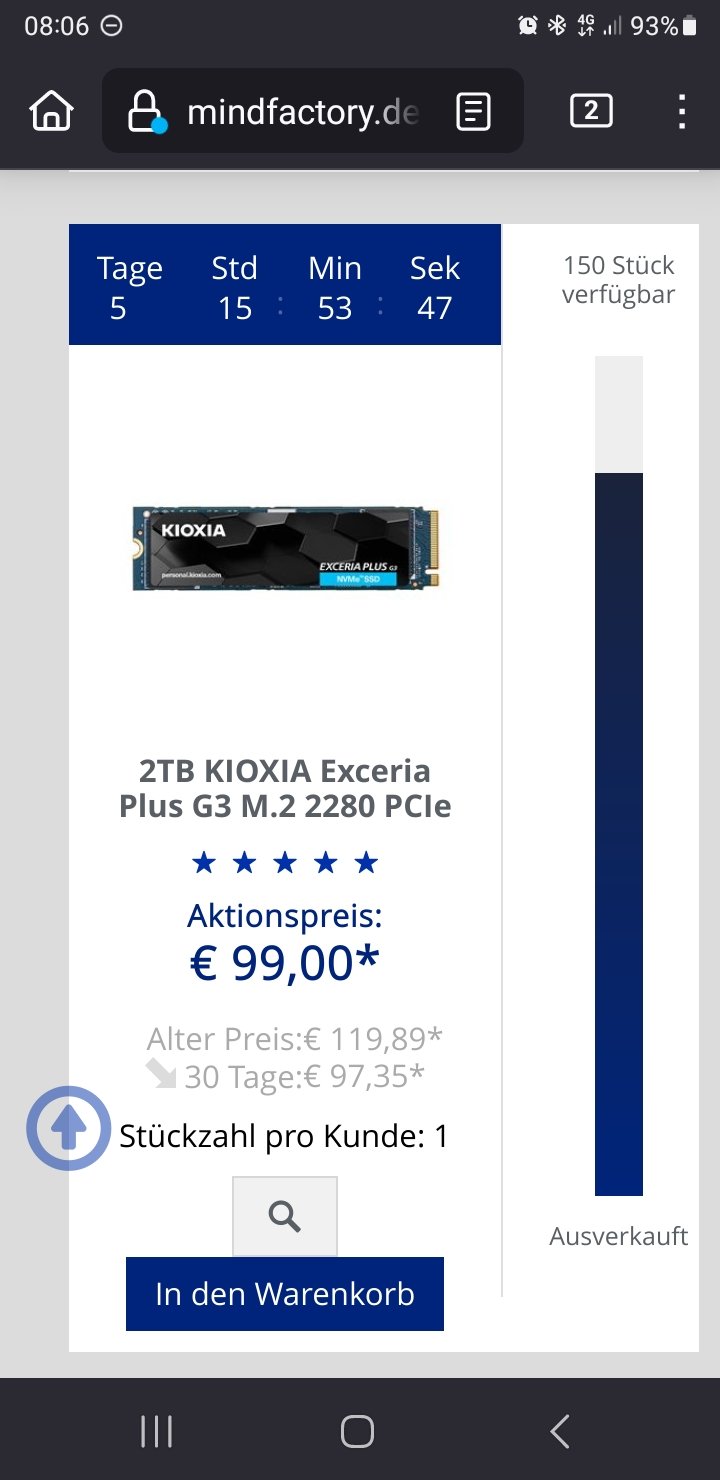Go to the browser home page
The image size is (720, 1480).
pyautogui.click(x=52, y=111)
